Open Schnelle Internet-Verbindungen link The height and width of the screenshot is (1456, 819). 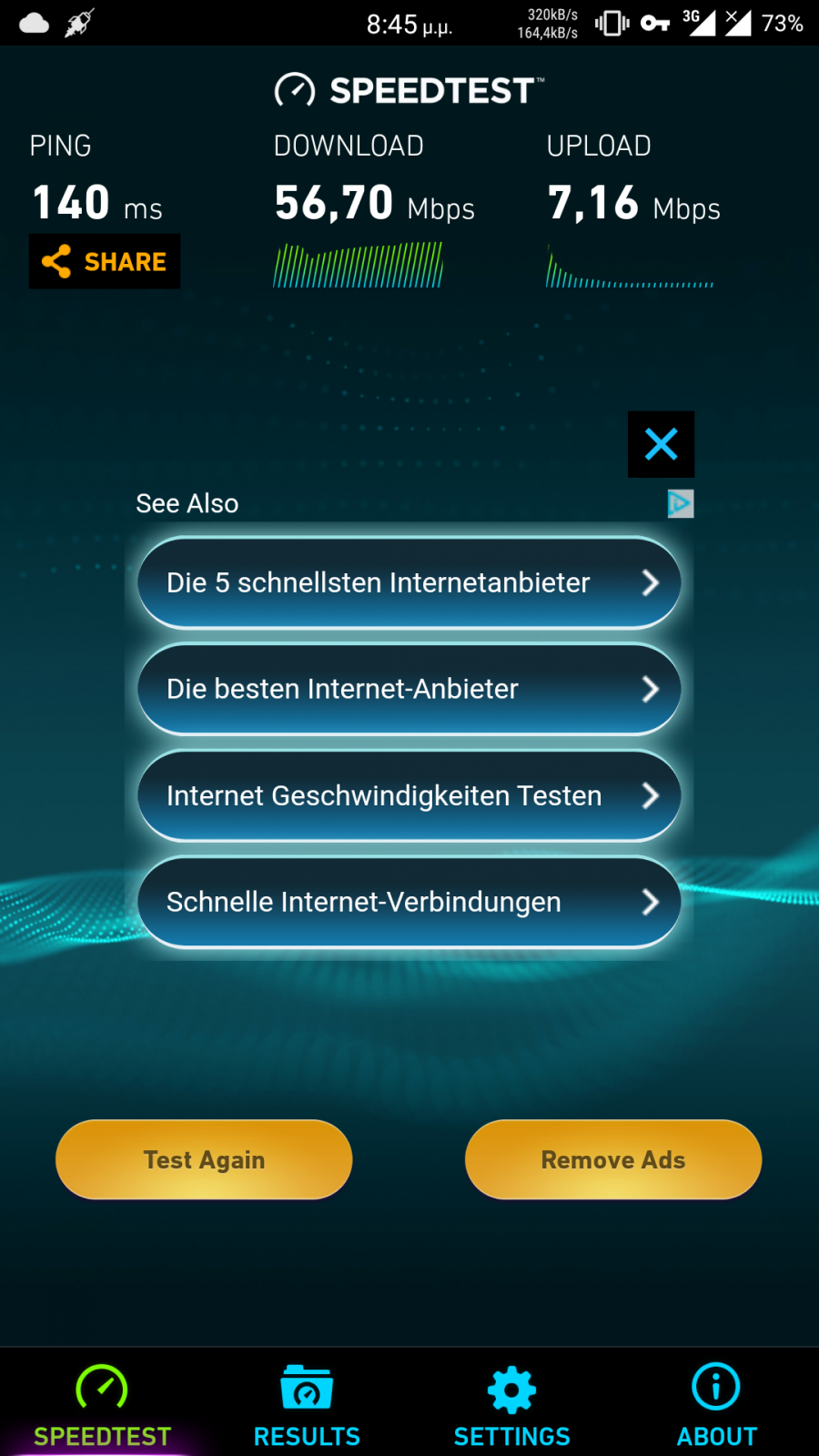pos(409,902)
